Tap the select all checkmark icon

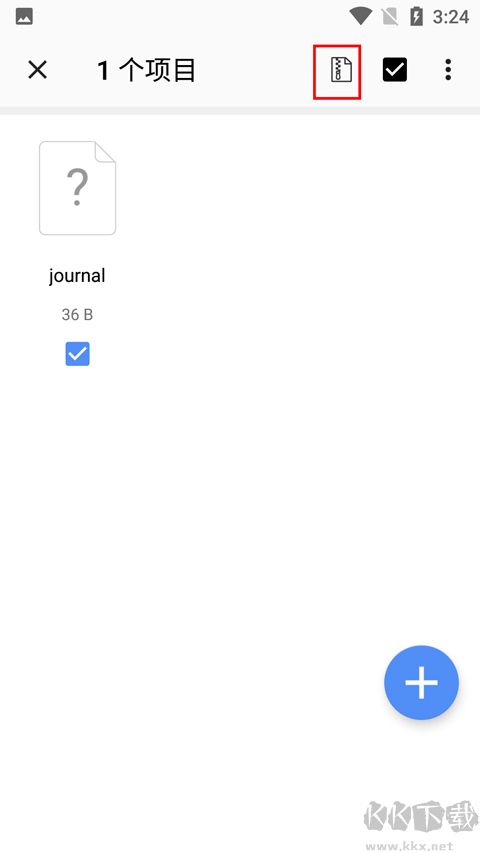coord(395,70)
